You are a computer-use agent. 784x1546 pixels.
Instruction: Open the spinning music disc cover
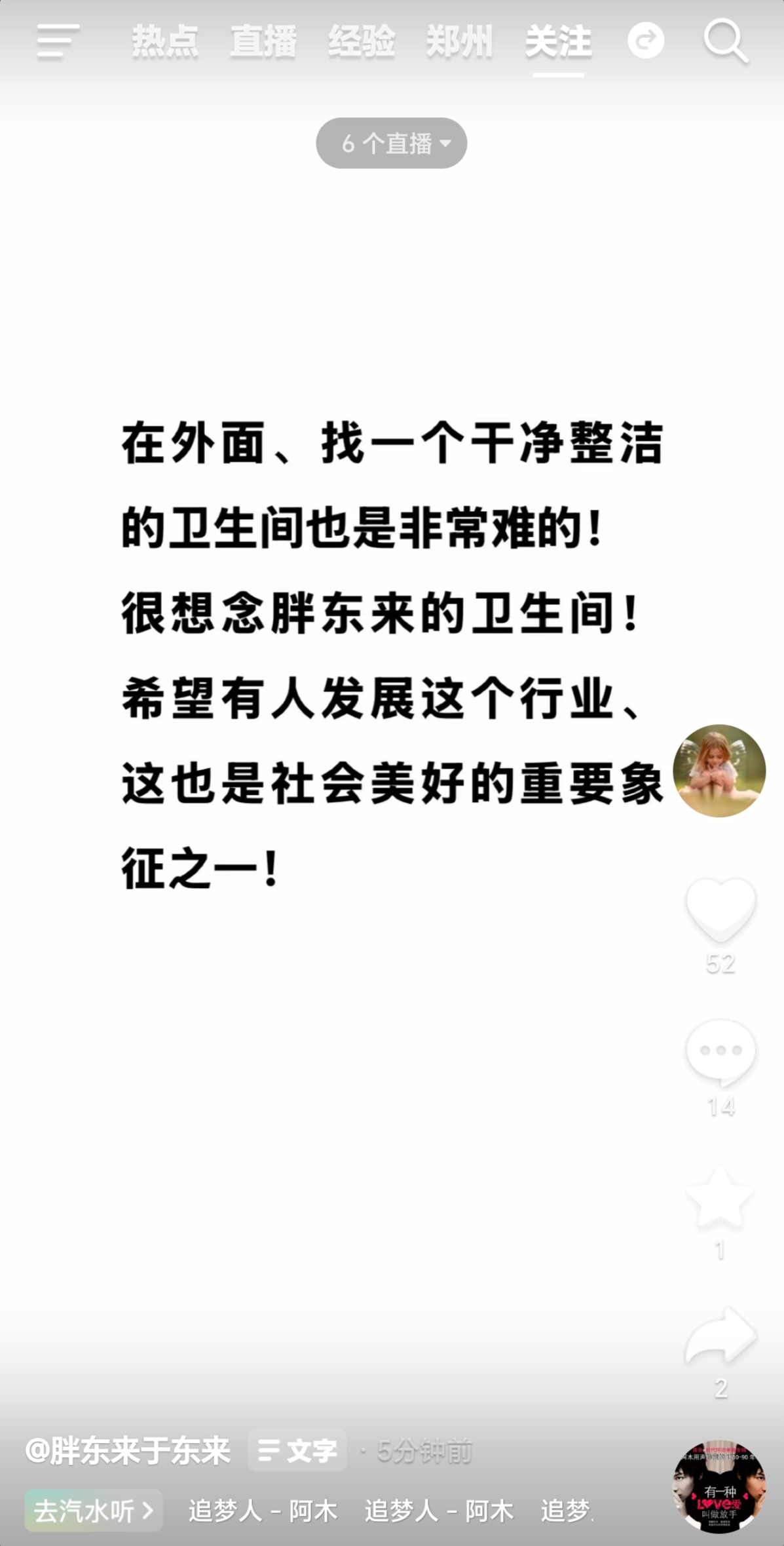coord(719,1486)
